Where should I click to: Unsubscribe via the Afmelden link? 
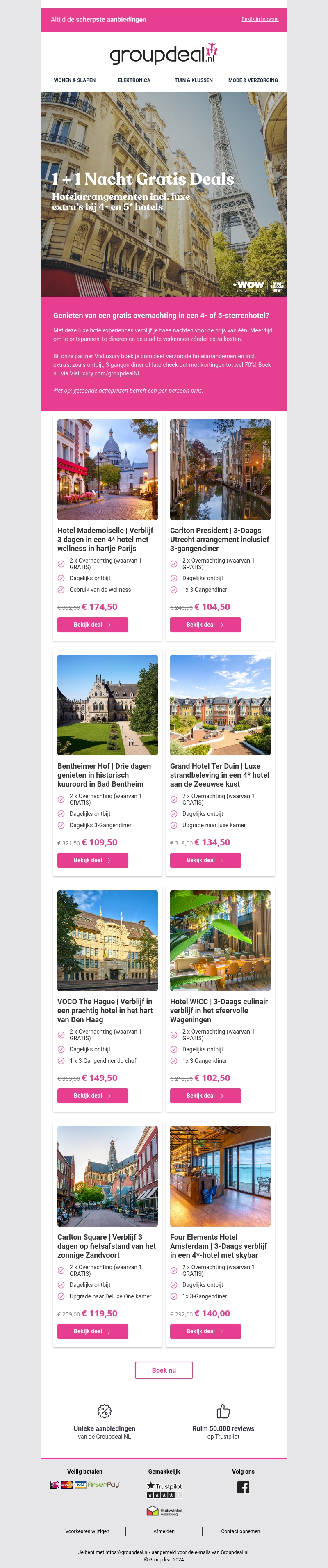[164, 1531]
